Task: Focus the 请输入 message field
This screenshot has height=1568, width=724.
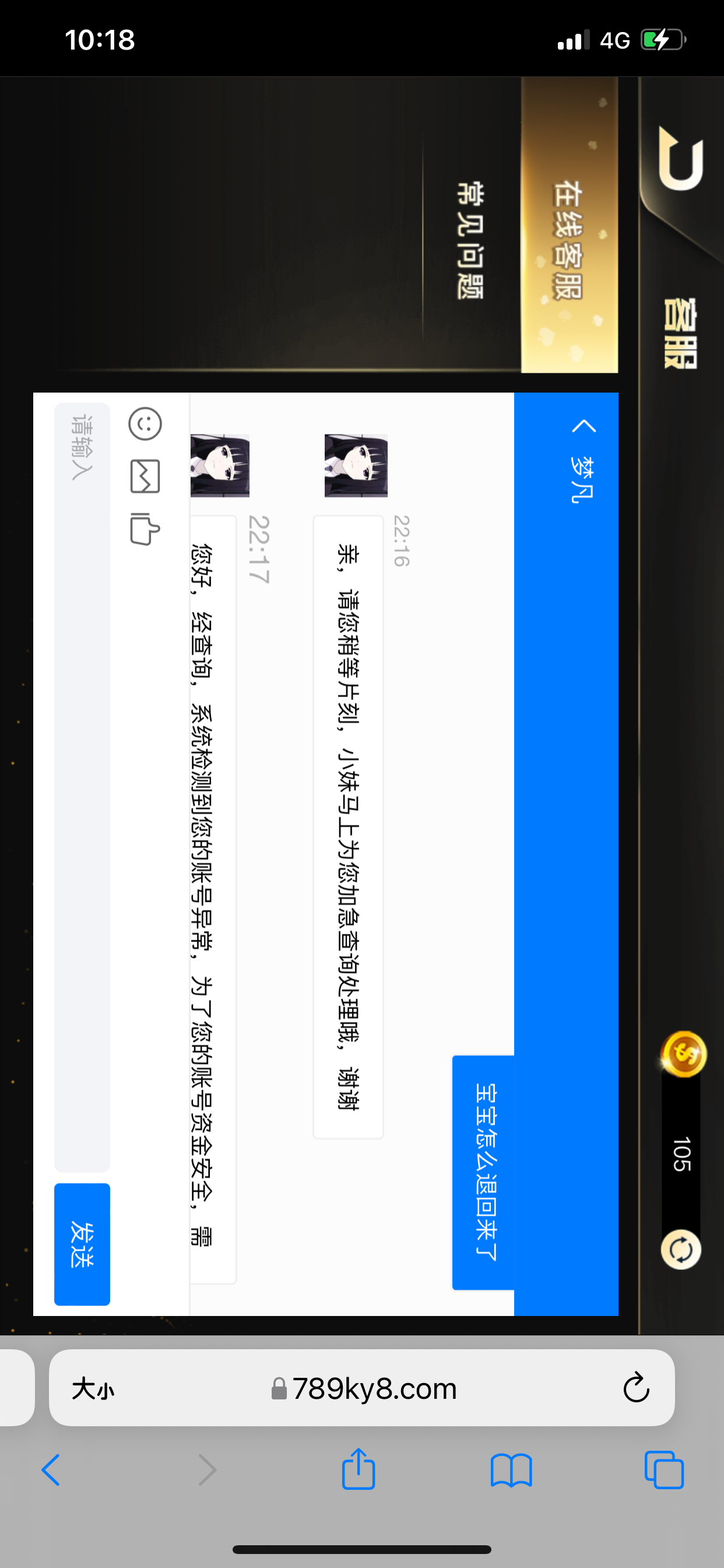Action: [x=82, y=785]
